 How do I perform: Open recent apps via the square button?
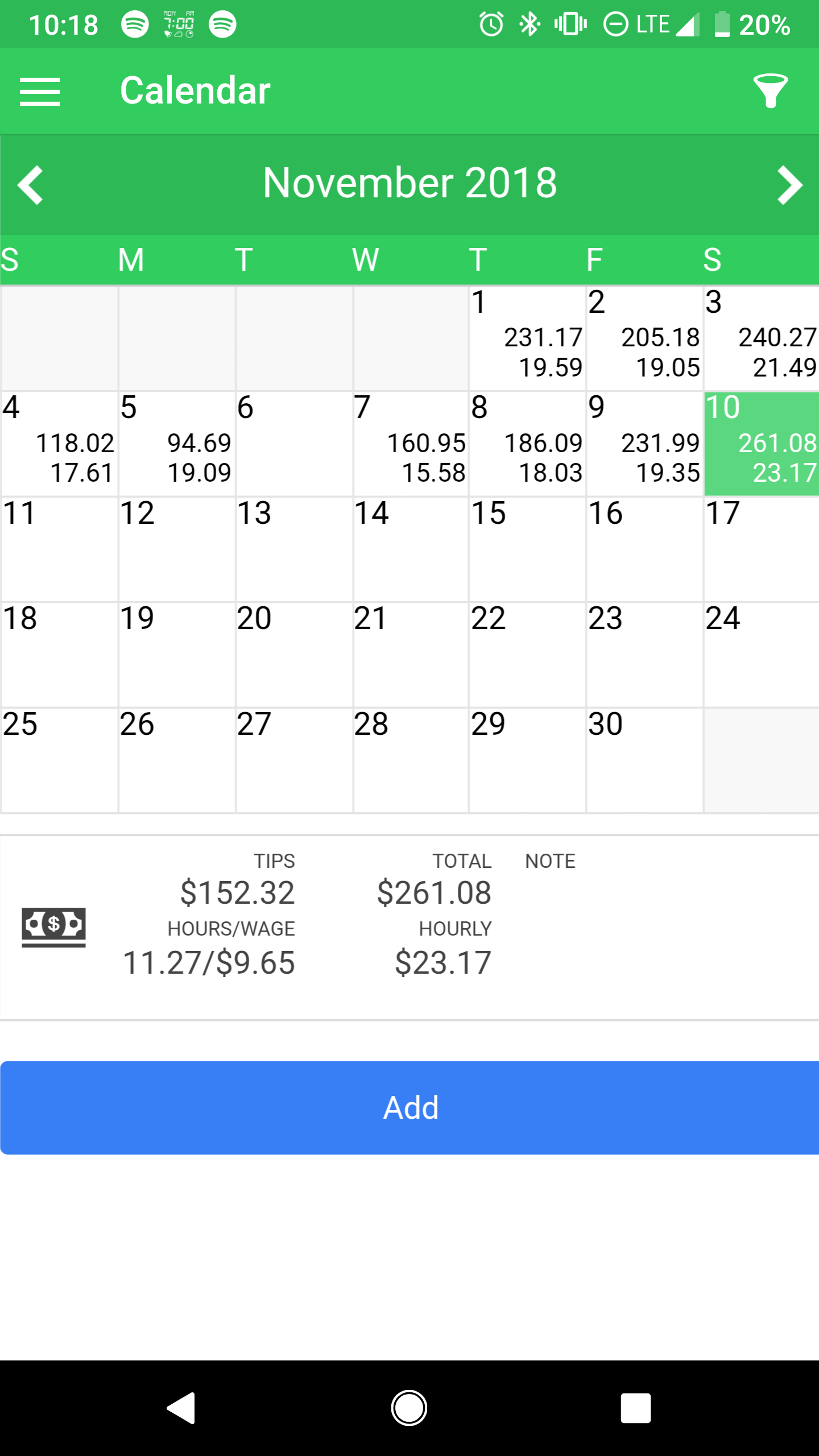coord(635,1408)
